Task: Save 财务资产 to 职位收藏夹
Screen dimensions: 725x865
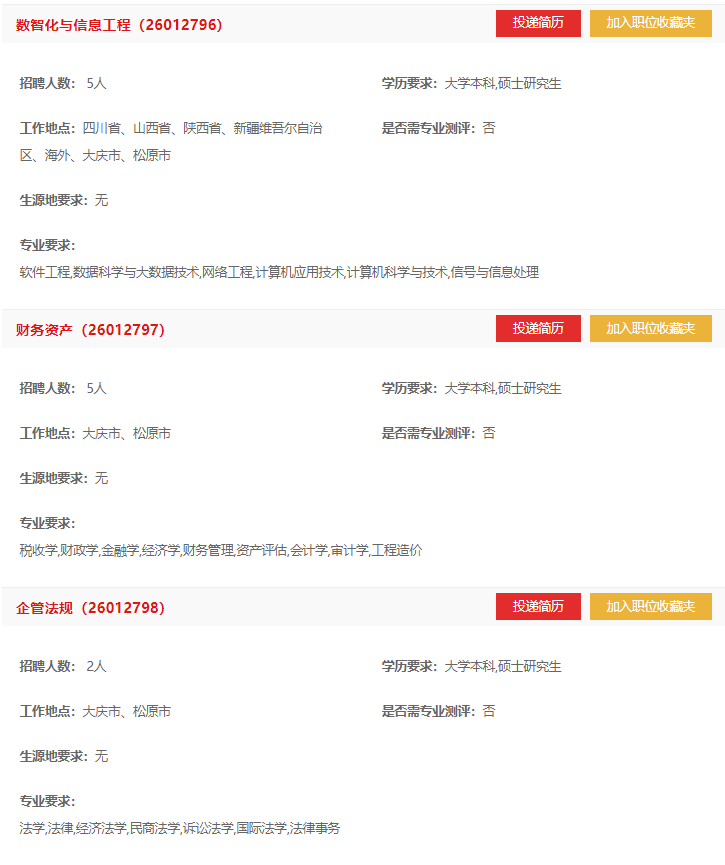Action: [x=650, y=328]
